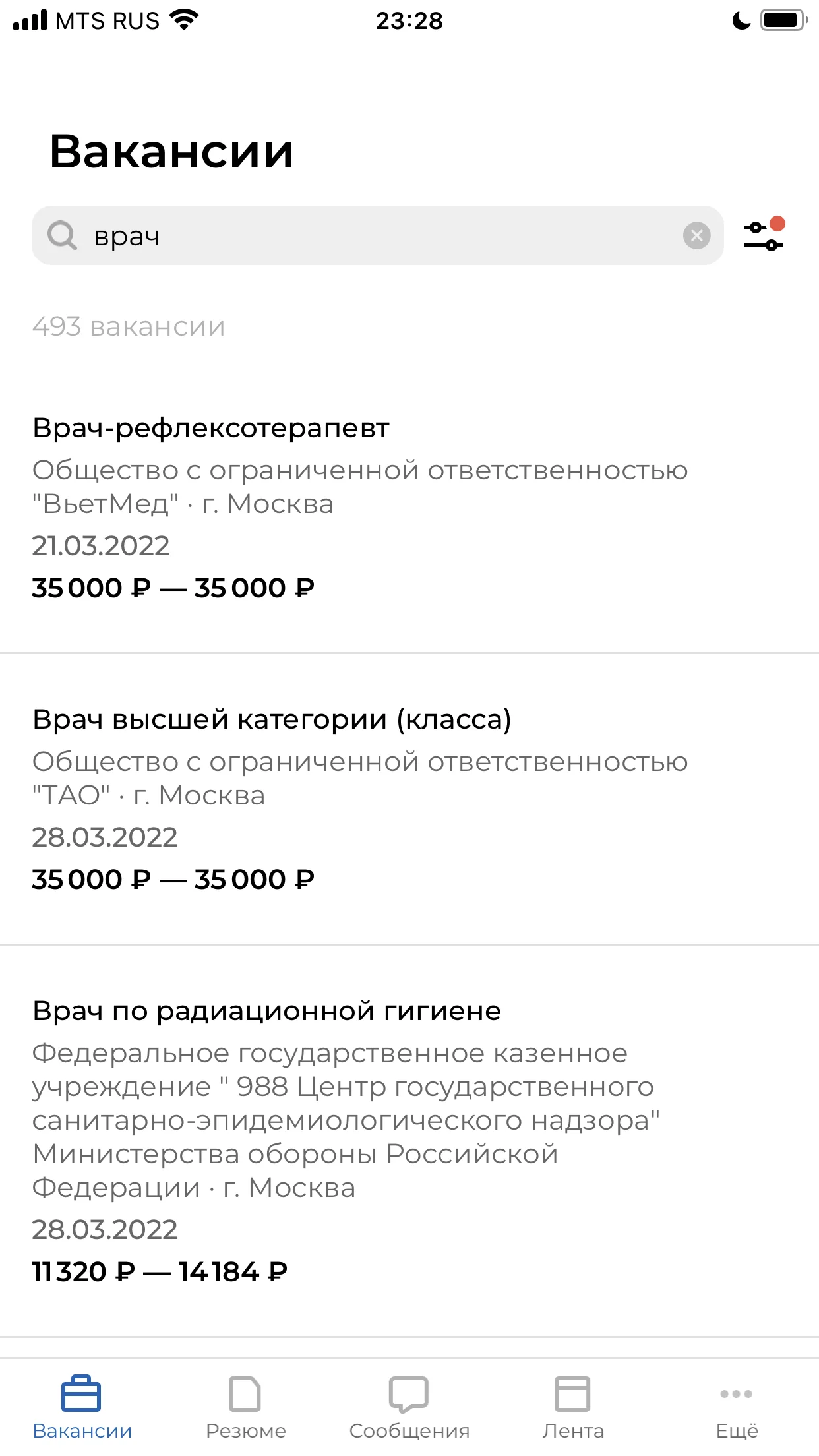Tap the red notification dot on filters
819x1456 pixels.
tap(777, 222)
